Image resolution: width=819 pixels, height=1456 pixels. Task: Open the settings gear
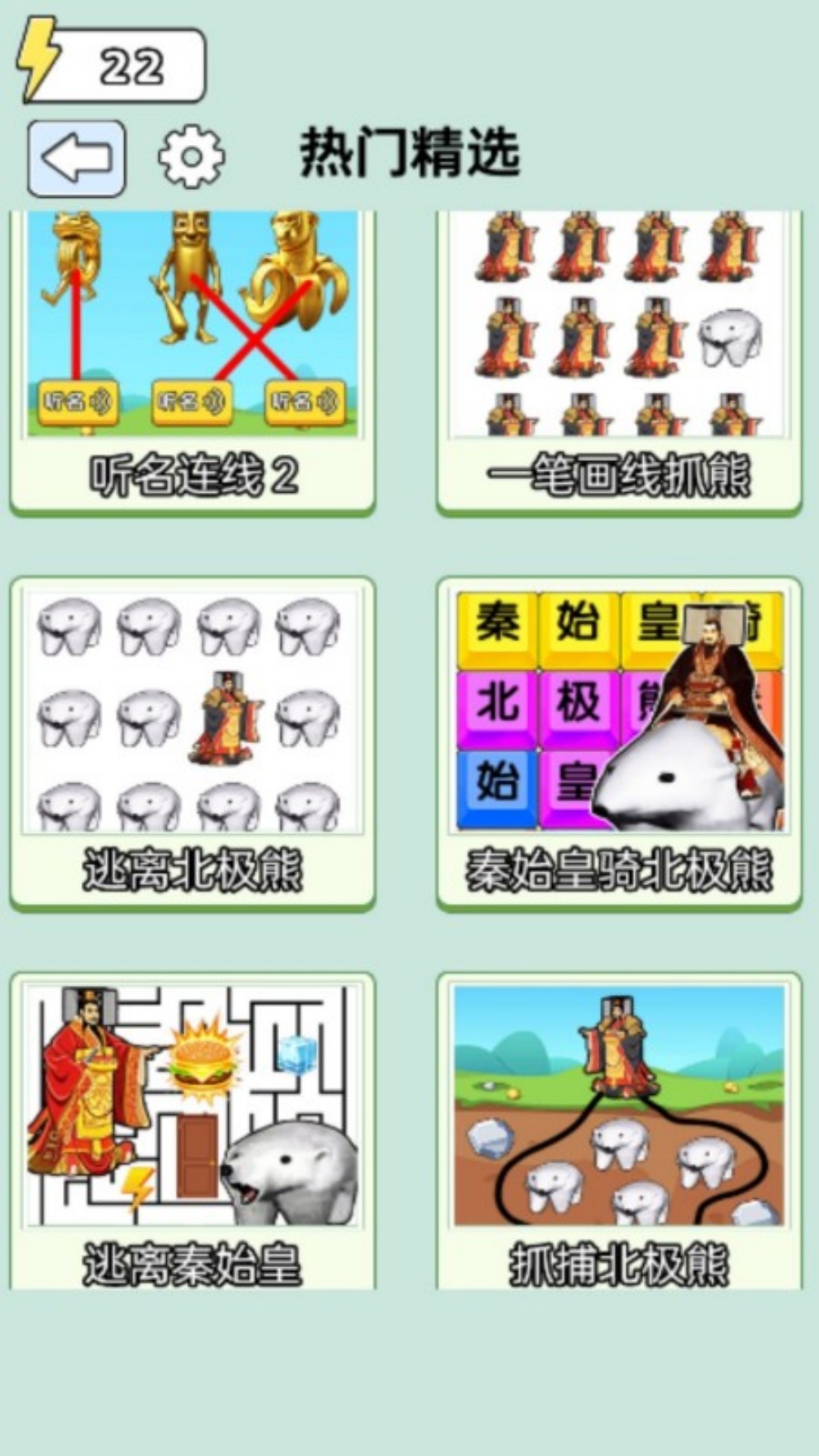191,157
